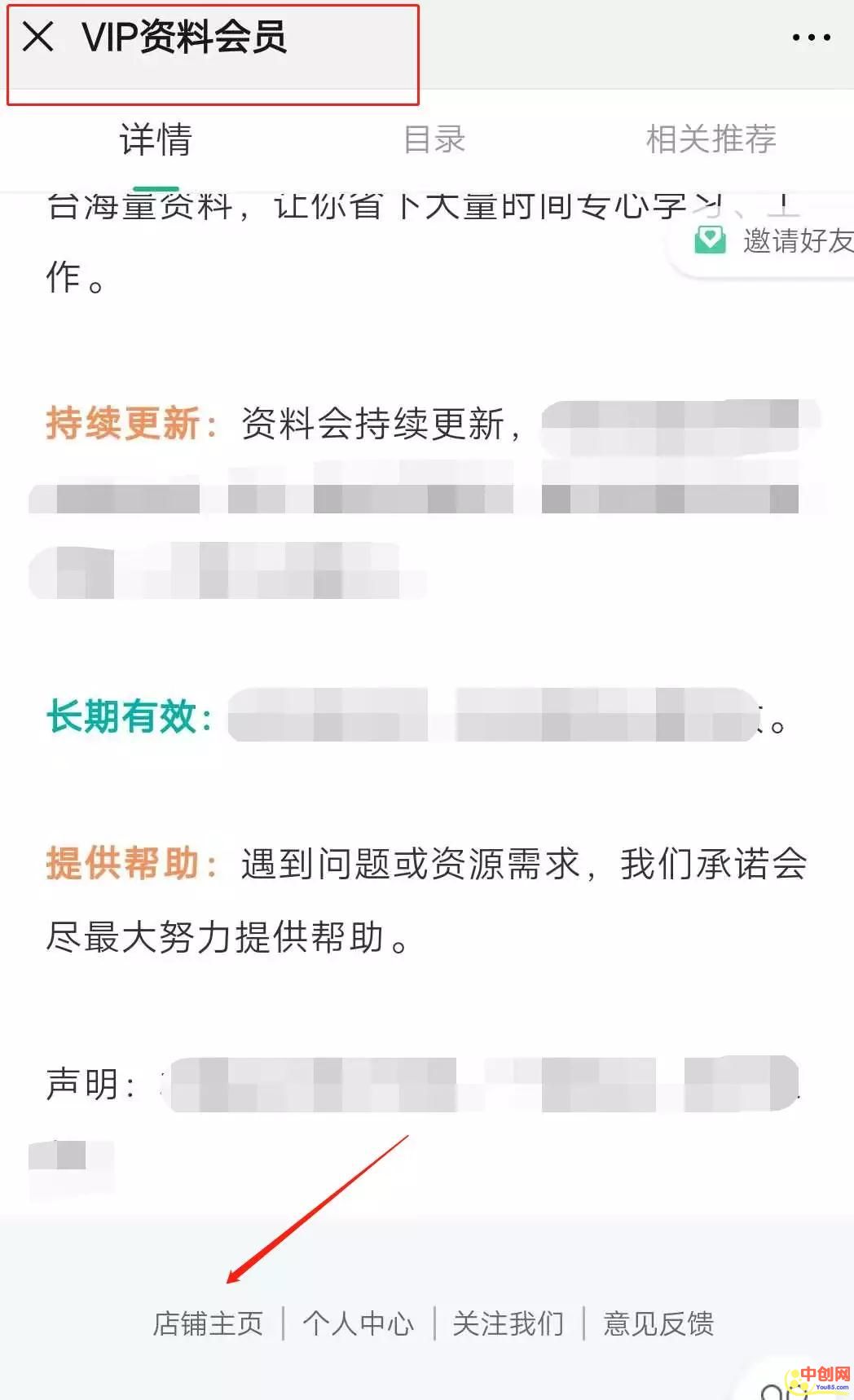This screenshot has height=1400, width=854.
Task: Close the VIP资料会员 page
Action: click(x=38, y=37)
